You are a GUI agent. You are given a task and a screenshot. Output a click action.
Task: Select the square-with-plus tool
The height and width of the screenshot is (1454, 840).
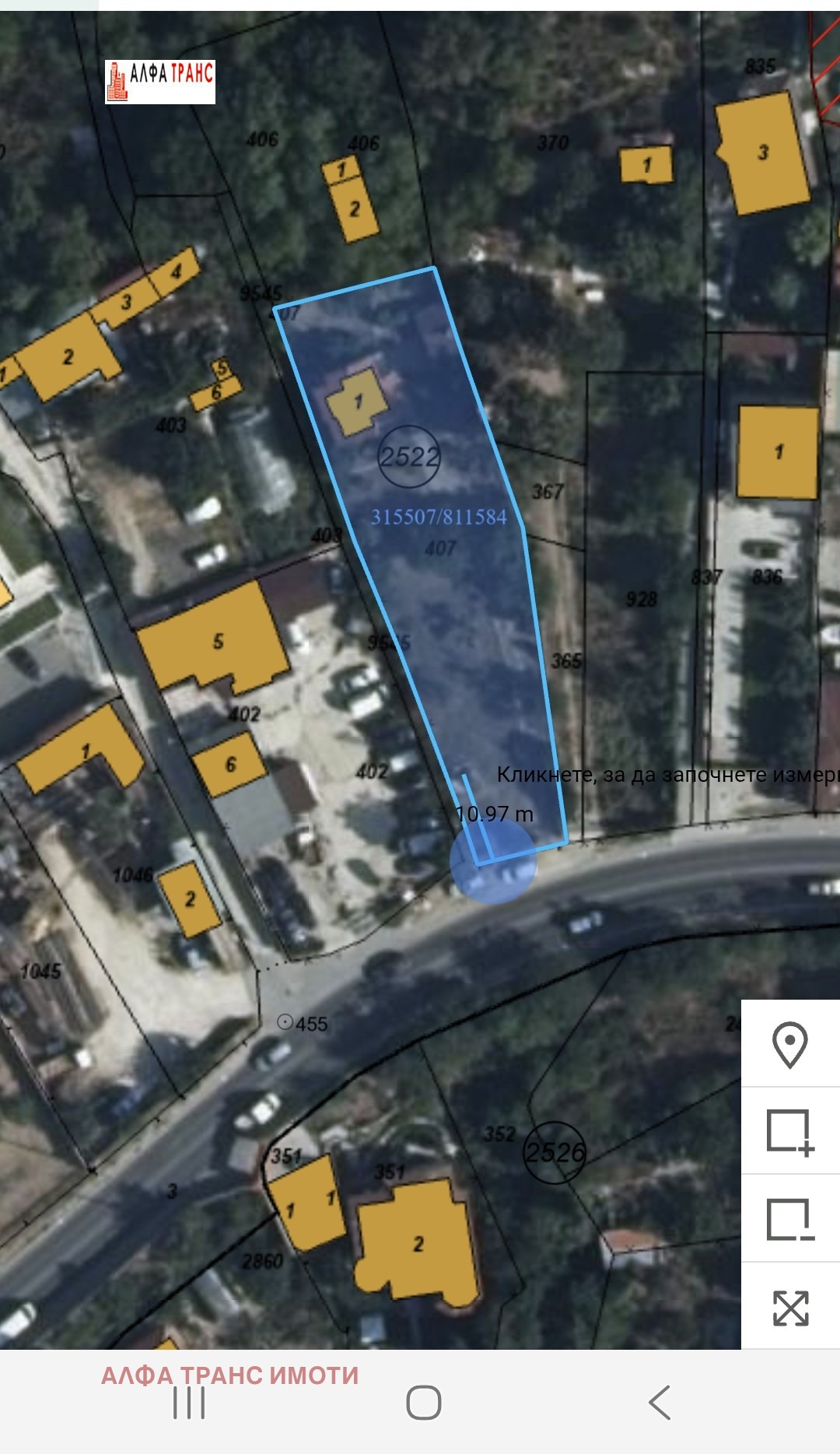790,1132
